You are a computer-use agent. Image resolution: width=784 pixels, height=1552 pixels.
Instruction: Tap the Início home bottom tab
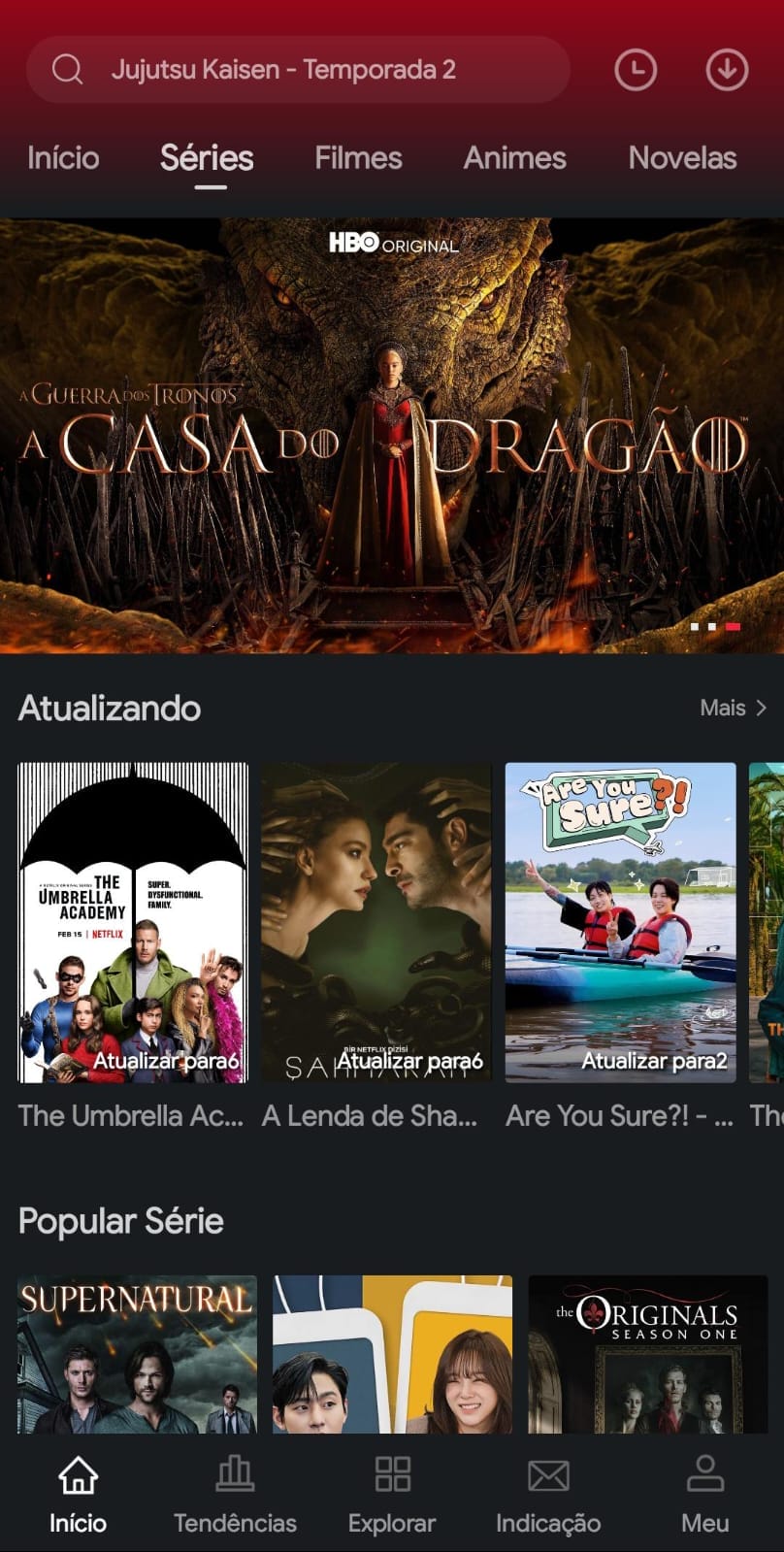tap(78, 1495)
